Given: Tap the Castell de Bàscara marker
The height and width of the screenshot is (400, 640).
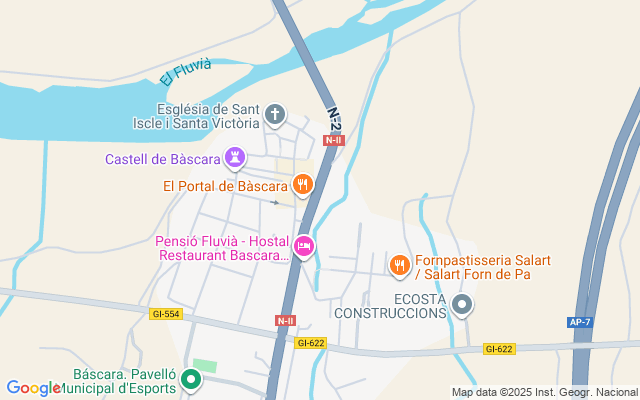Looking at the screenshot, I should [x=235, y=158].
